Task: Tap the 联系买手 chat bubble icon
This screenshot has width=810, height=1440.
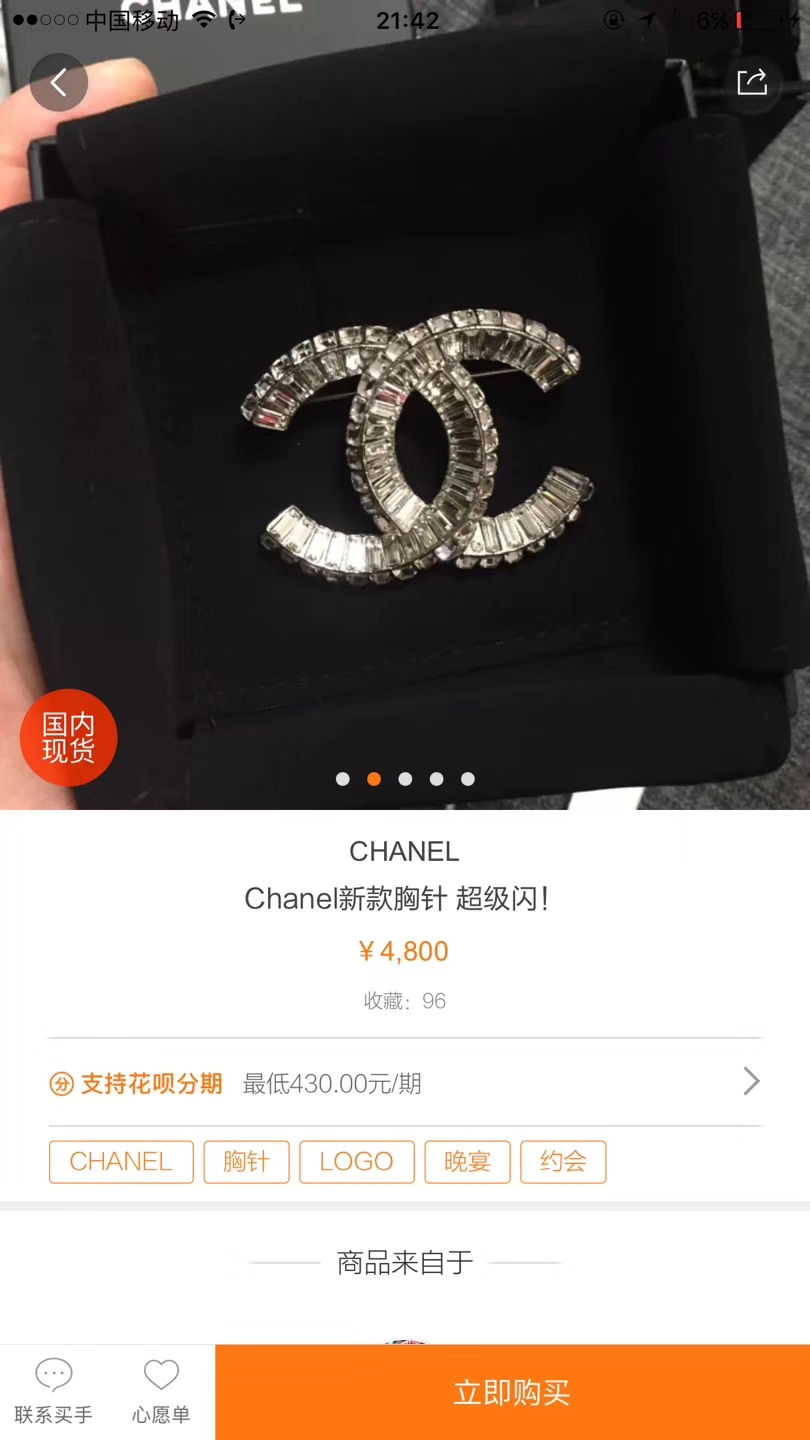Action: [52, 1374]
